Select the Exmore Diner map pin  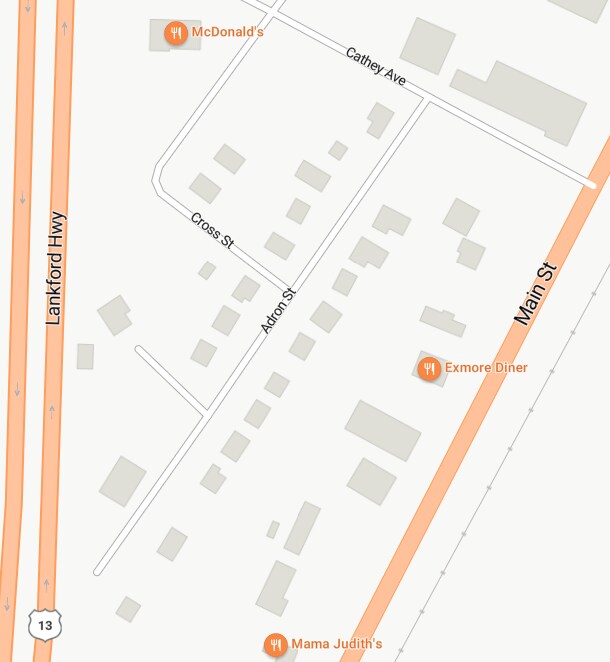coord(430,369)
